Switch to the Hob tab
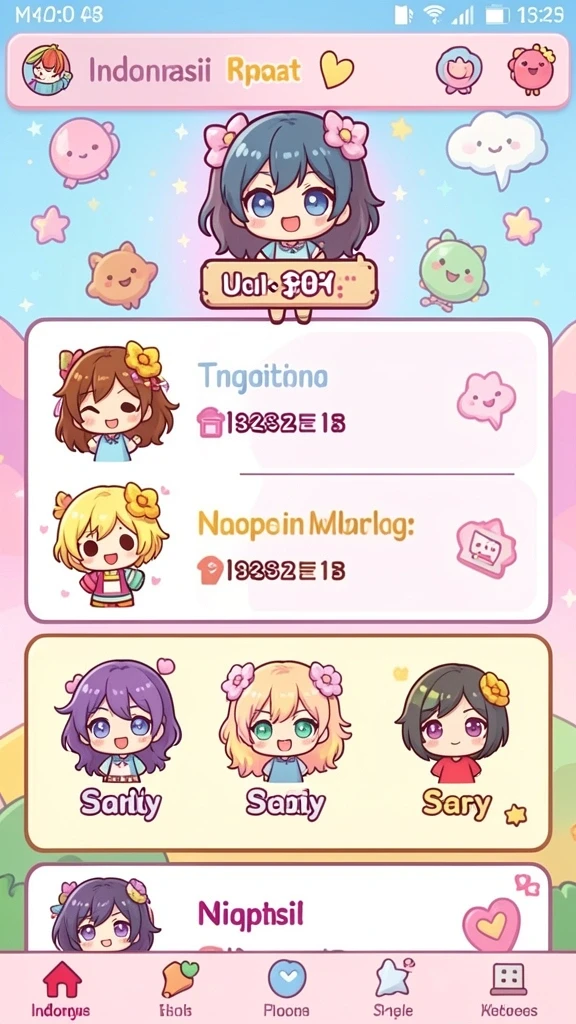The width and height of the screenshot is (576, 1024). click(x=176, y=989)
